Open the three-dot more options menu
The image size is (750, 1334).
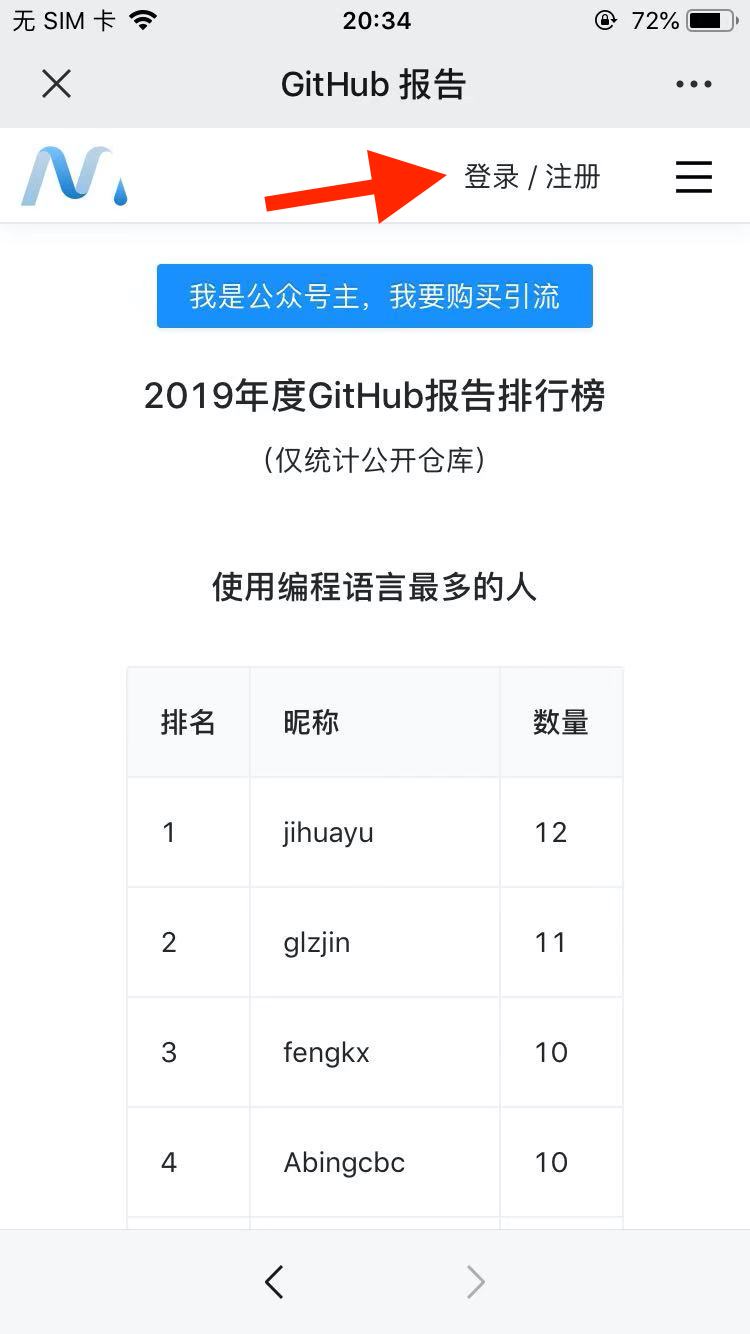click(x=694, y=84)
